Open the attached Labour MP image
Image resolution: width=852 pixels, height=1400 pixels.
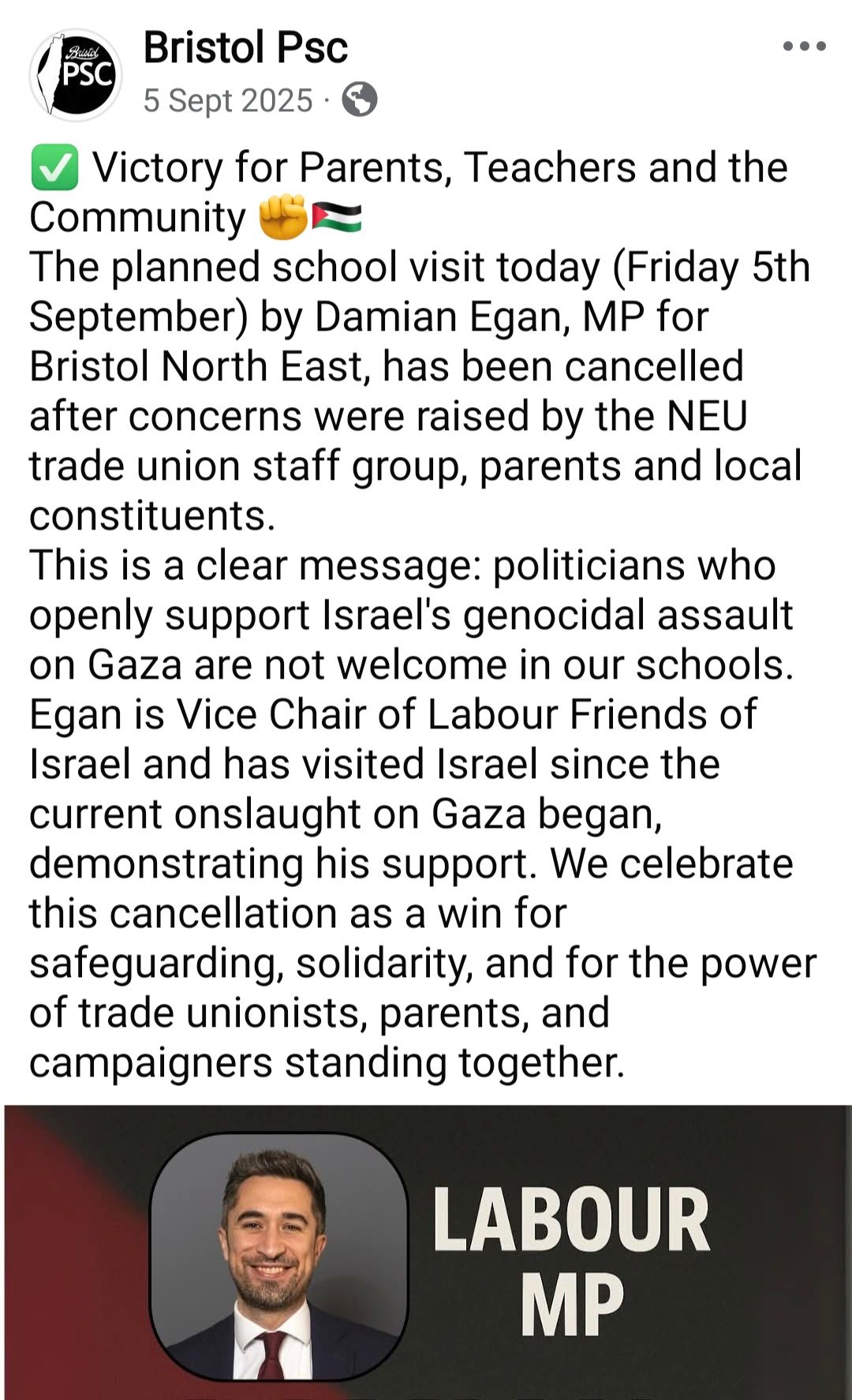click(426, 1253)
